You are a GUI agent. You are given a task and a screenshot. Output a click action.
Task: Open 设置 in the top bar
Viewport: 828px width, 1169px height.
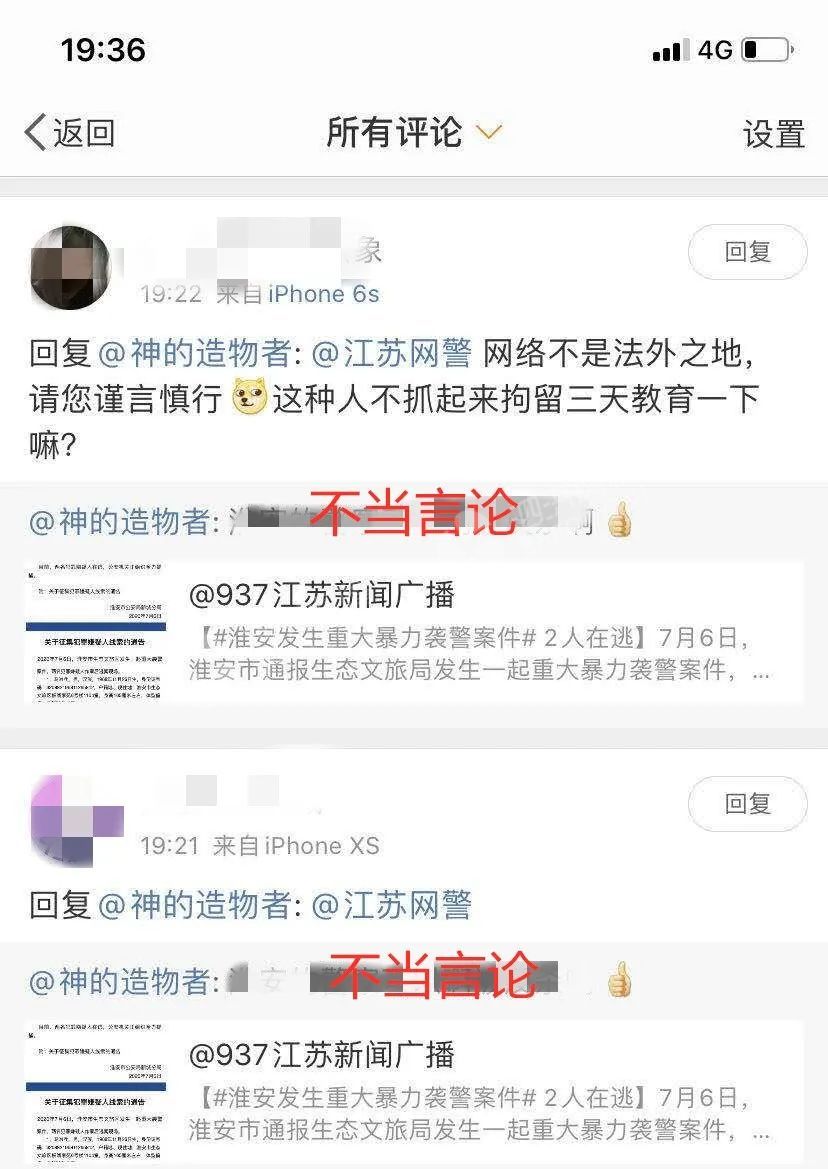(773, 134)
